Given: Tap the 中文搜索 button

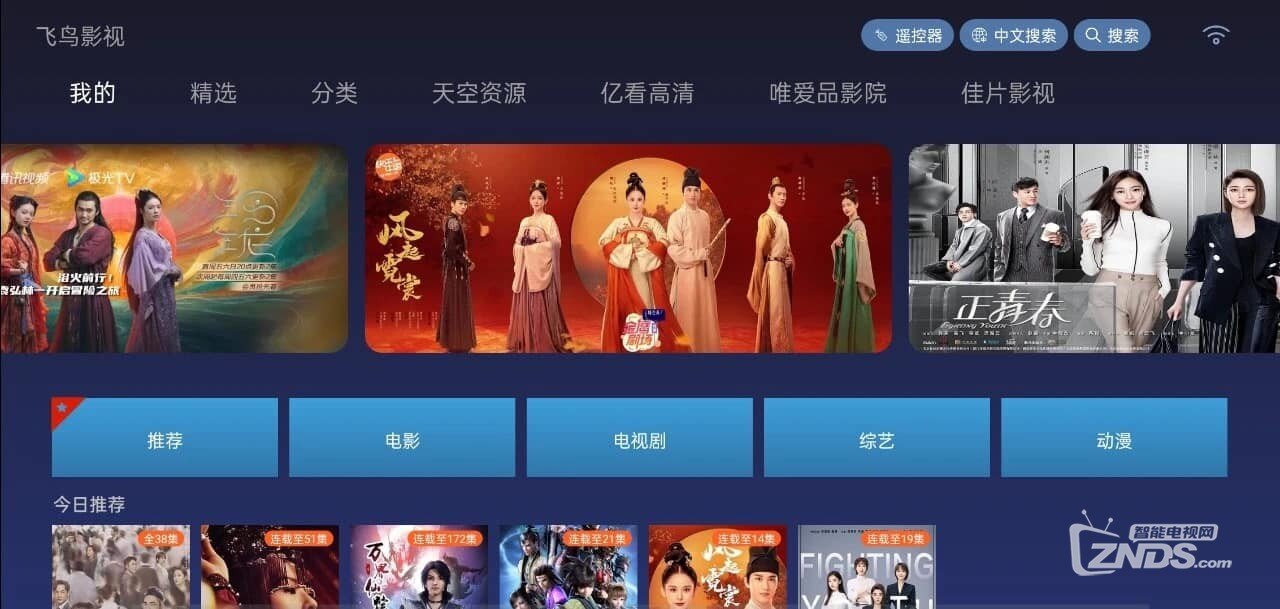Looking at the screenshot, I should (1013, 35).
